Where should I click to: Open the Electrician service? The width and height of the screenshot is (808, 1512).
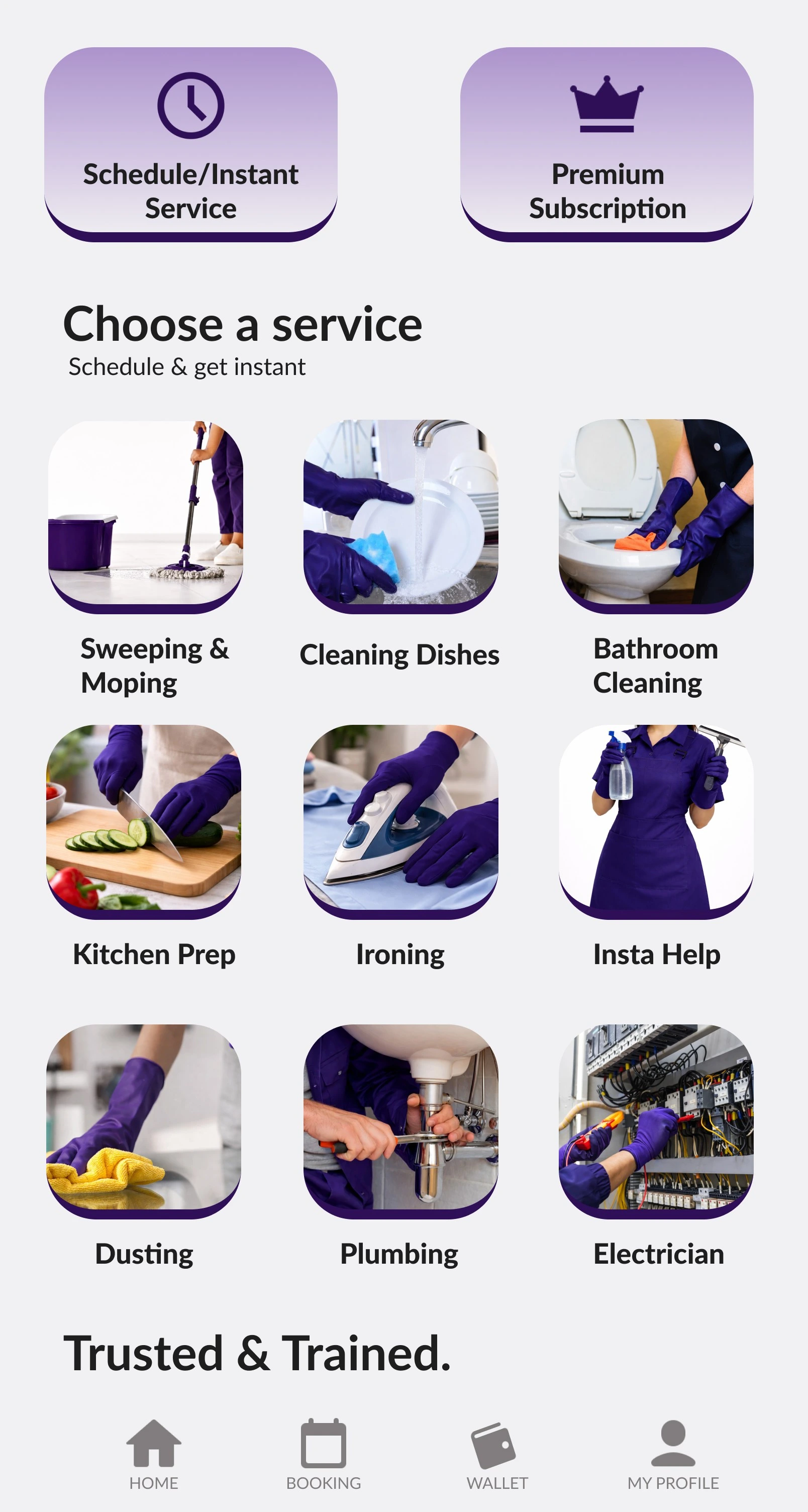656,1121
